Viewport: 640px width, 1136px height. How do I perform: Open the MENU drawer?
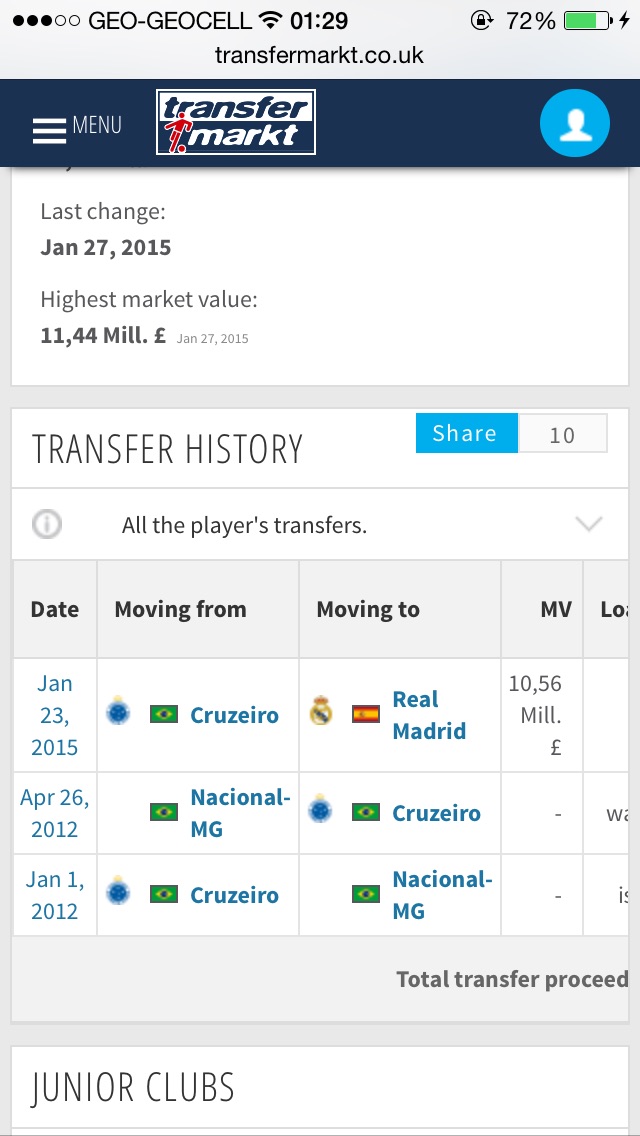[x=77, y=127]
